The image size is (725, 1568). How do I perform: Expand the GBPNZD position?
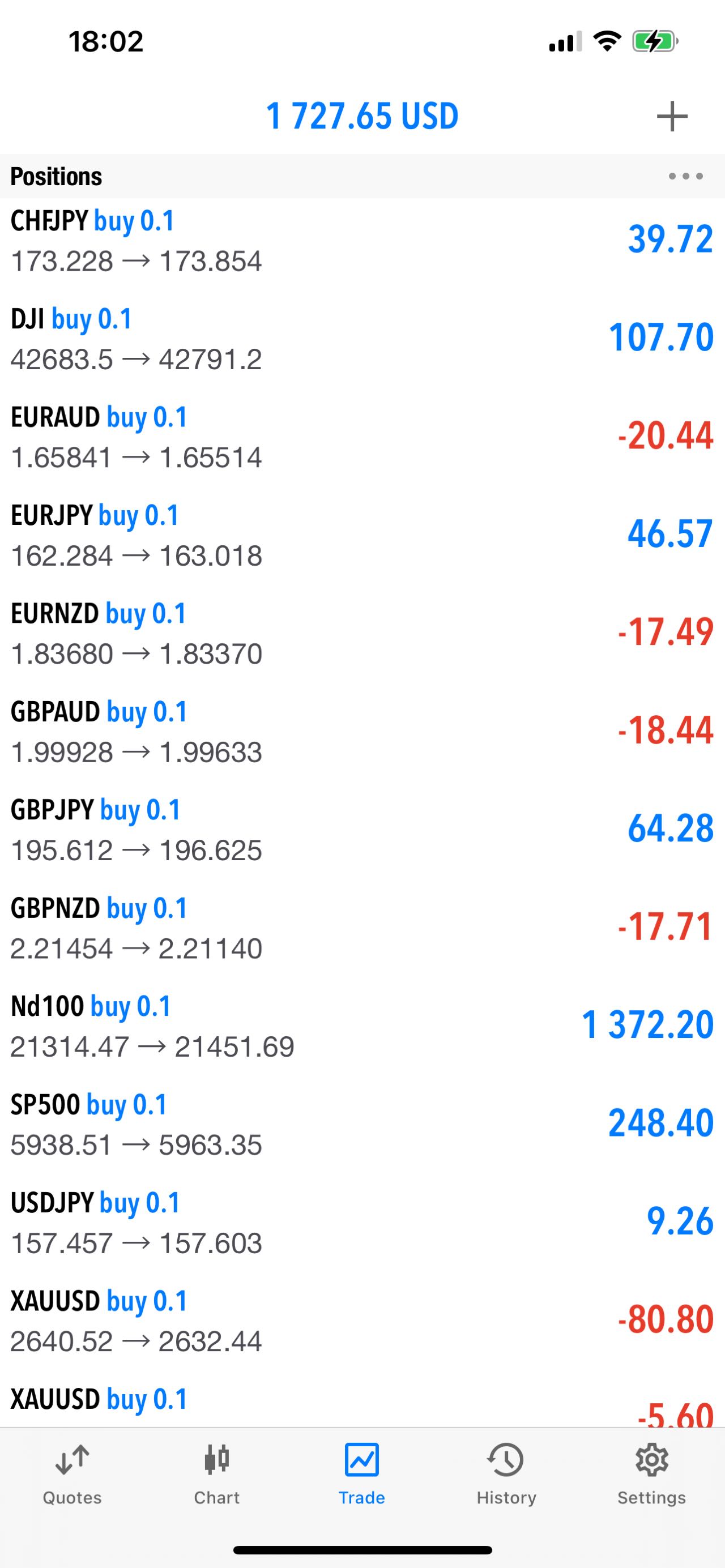(362, 928)
